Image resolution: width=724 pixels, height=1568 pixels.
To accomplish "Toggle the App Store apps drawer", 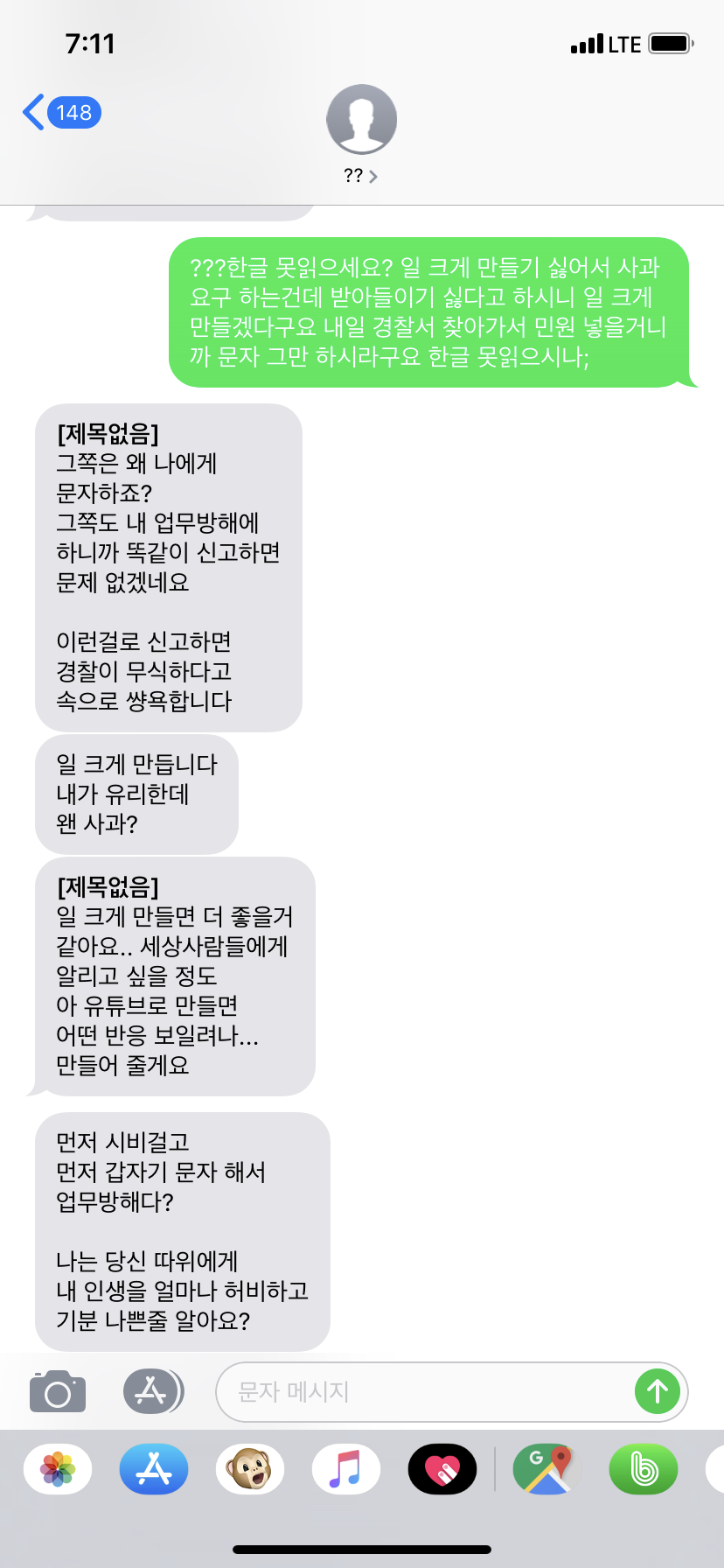I will tap(153, 1391).
